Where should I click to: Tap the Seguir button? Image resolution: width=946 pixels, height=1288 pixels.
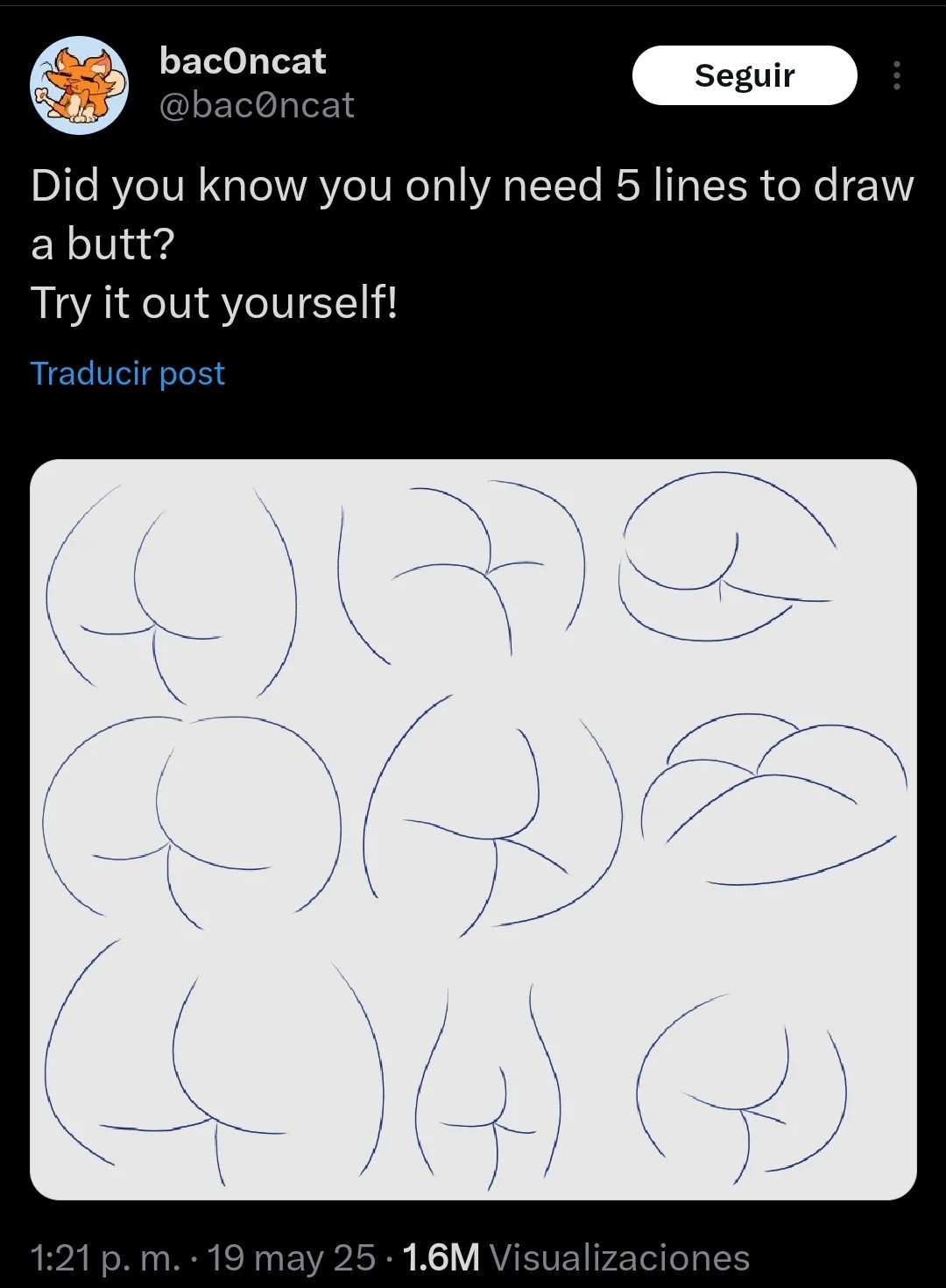point(744,75)
